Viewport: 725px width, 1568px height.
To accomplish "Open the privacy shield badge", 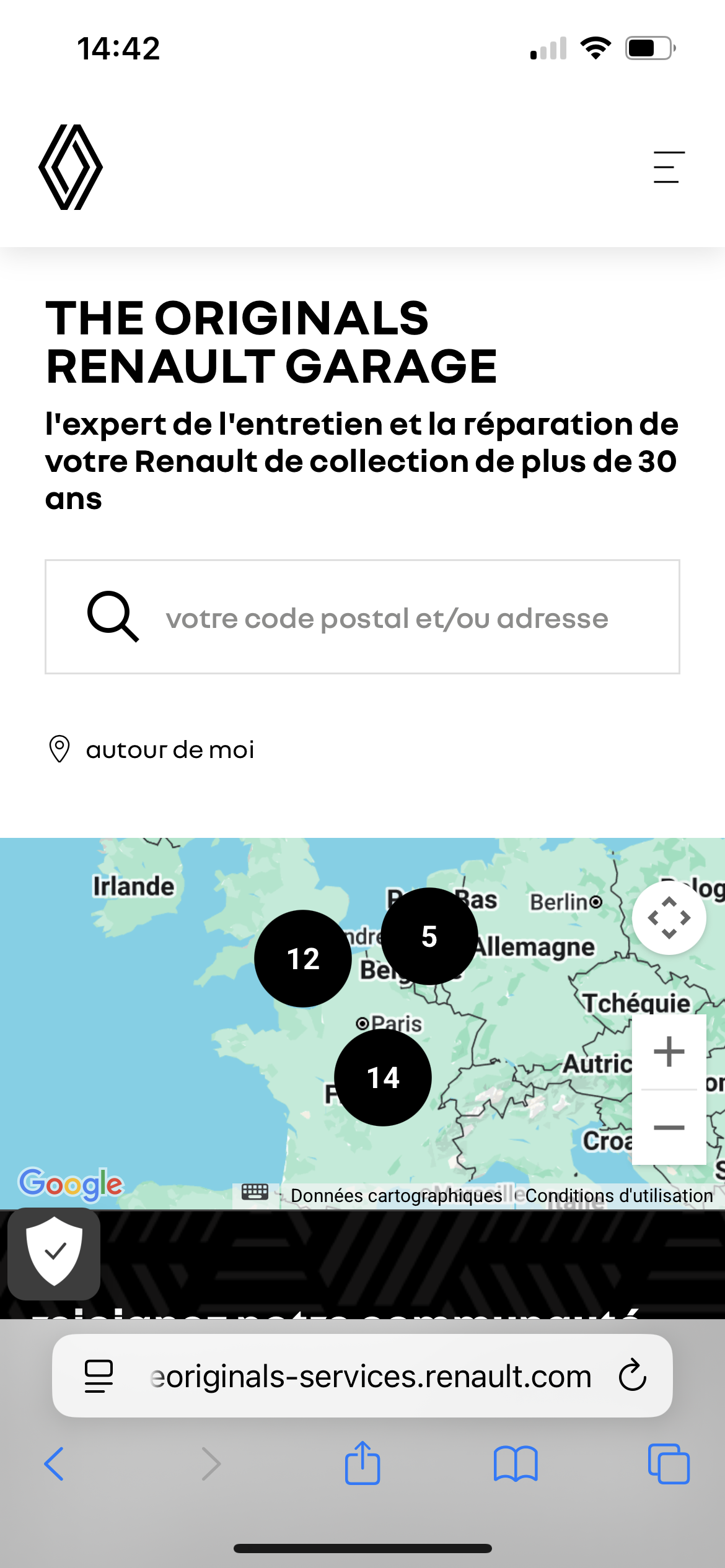I will tap(54, 1254).
